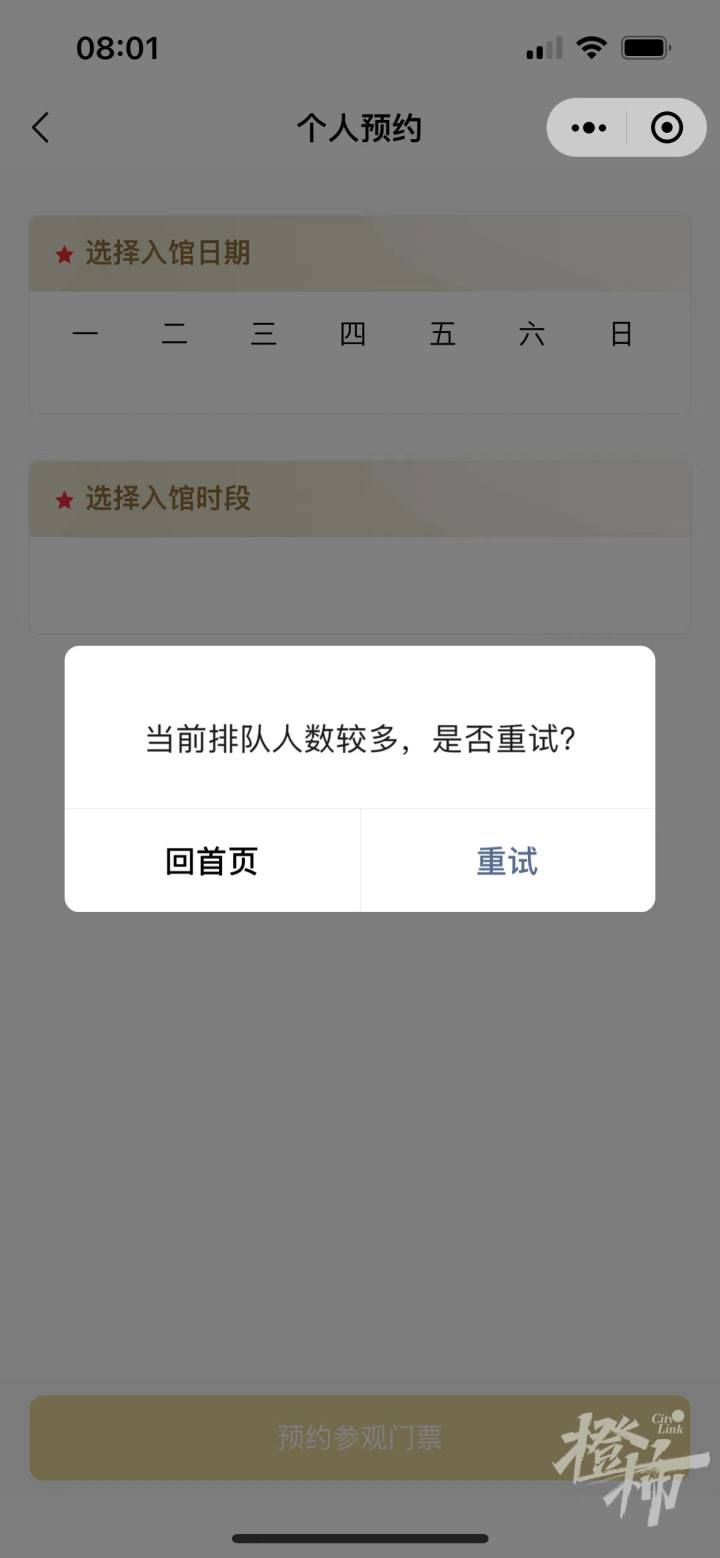Tap 重试 to retry the queue
The image size is (720, 1558).
coord(507,861)
